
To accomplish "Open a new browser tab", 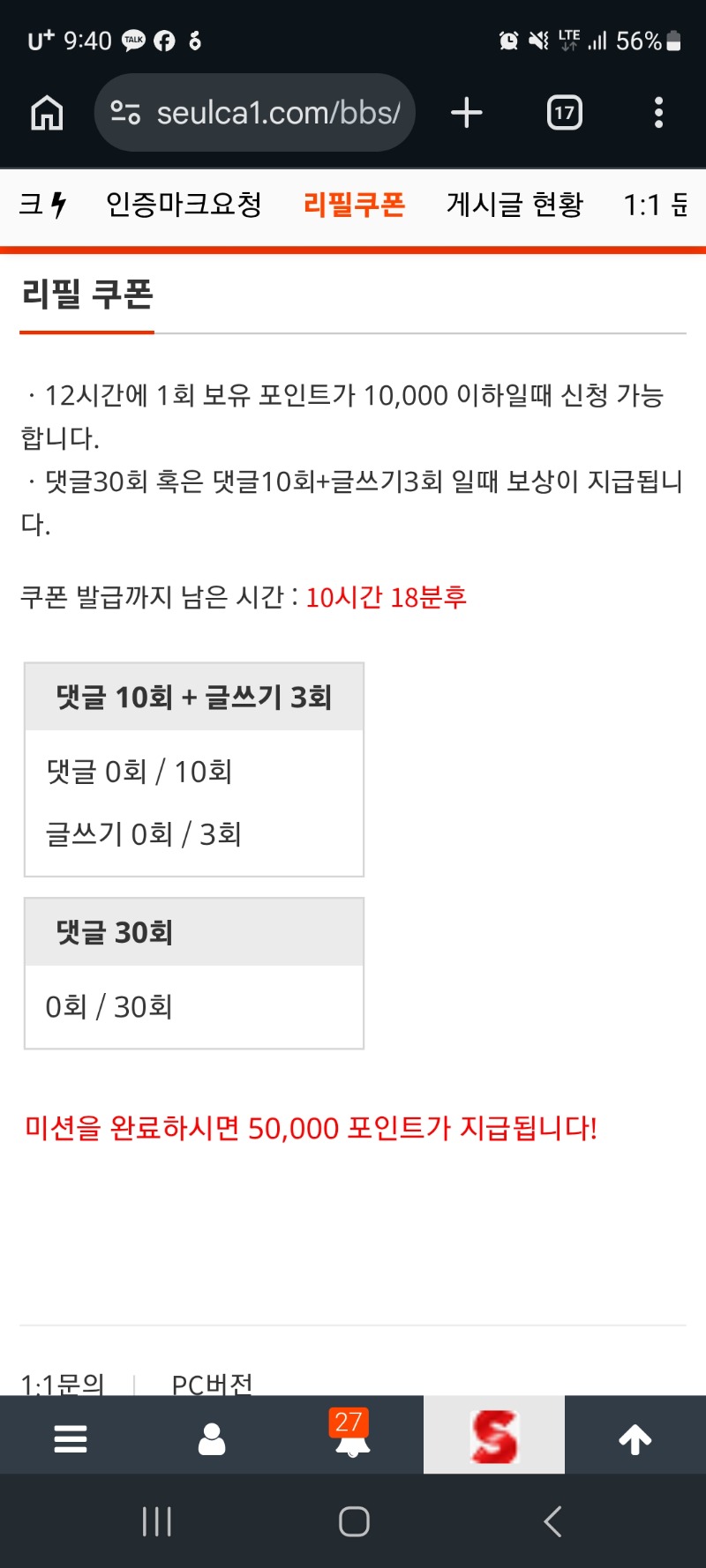I will click(x=467, y=113).
